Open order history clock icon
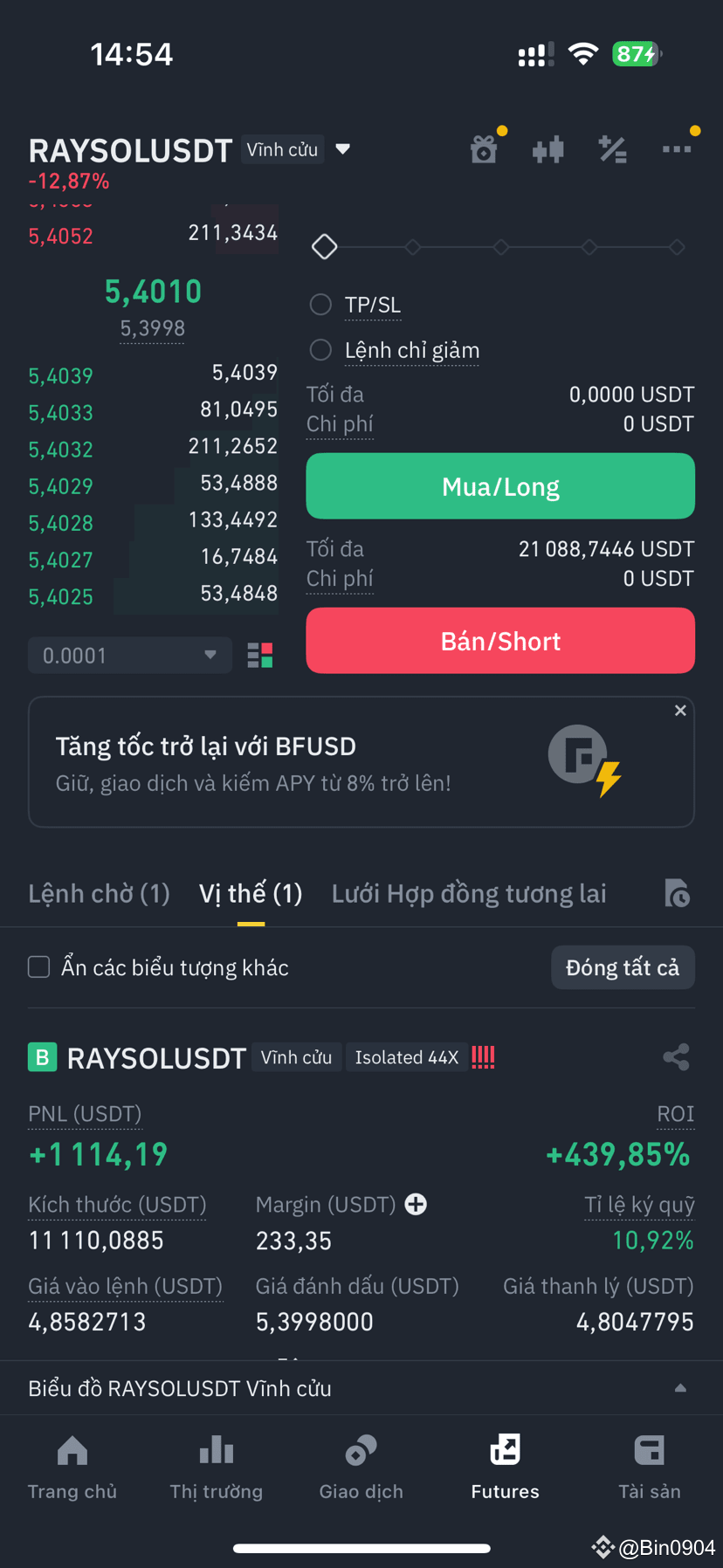The image size is (723, 1568). point(677,893)
